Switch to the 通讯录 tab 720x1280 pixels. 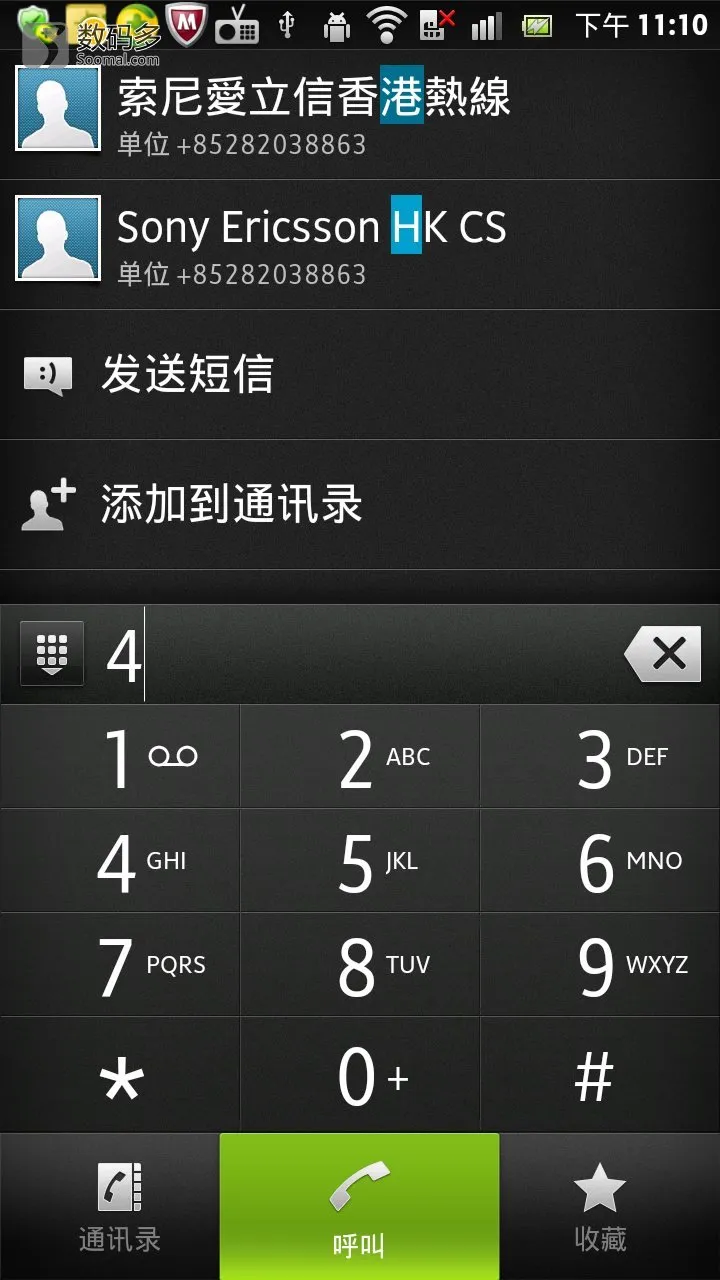pyautogui.click(x=120, y=1207)
